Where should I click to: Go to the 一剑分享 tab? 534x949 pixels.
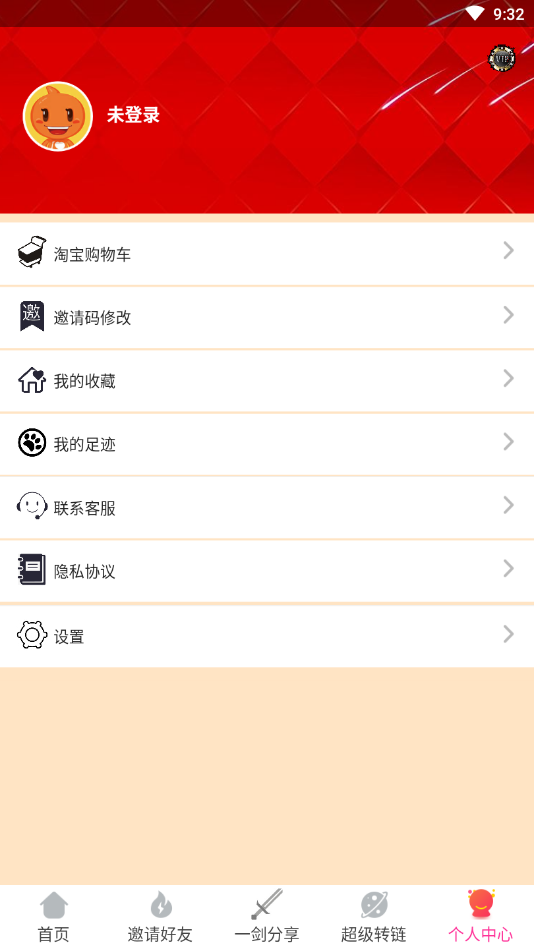267,918
